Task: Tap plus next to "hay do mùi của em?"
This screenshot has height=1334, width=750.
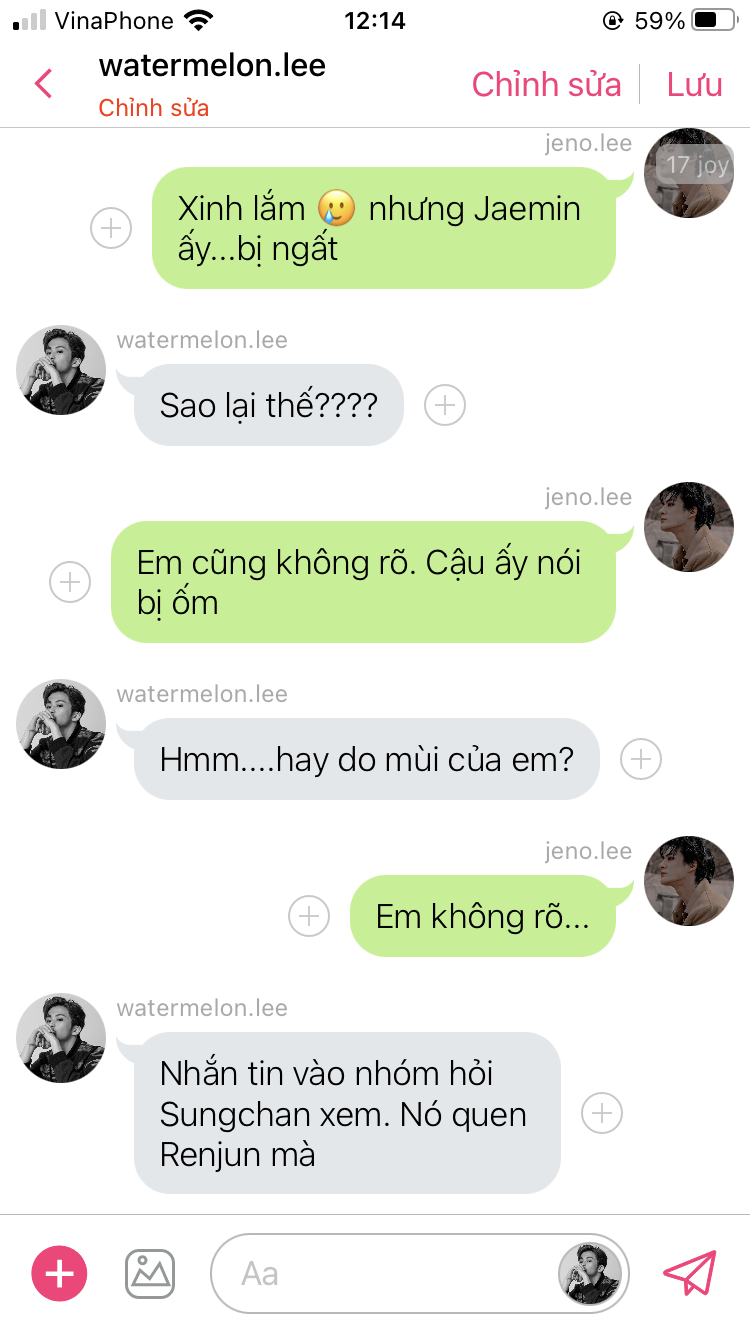Action: 641,759
